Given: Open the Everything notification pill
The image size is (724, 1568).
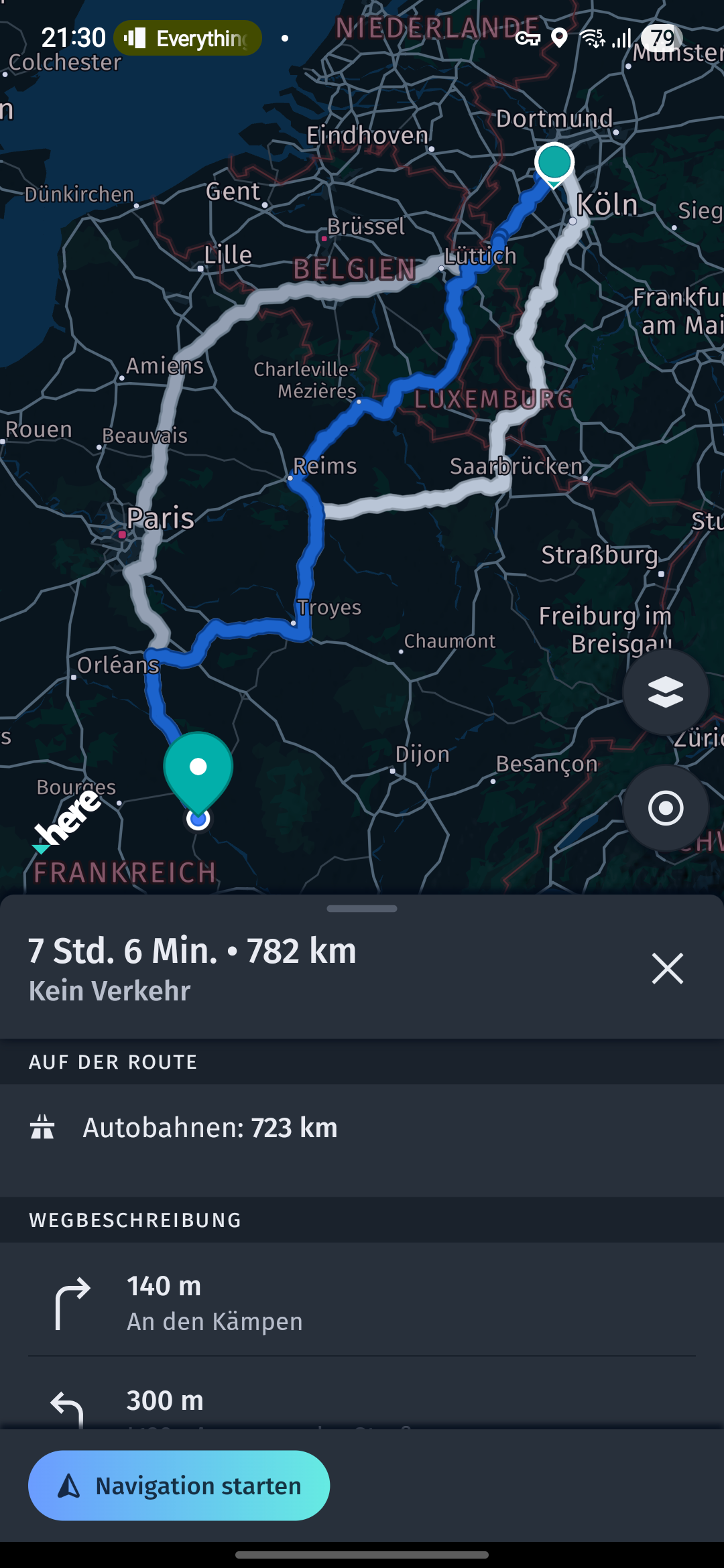Looking at the screenshot, I should [x=187, y=38].
